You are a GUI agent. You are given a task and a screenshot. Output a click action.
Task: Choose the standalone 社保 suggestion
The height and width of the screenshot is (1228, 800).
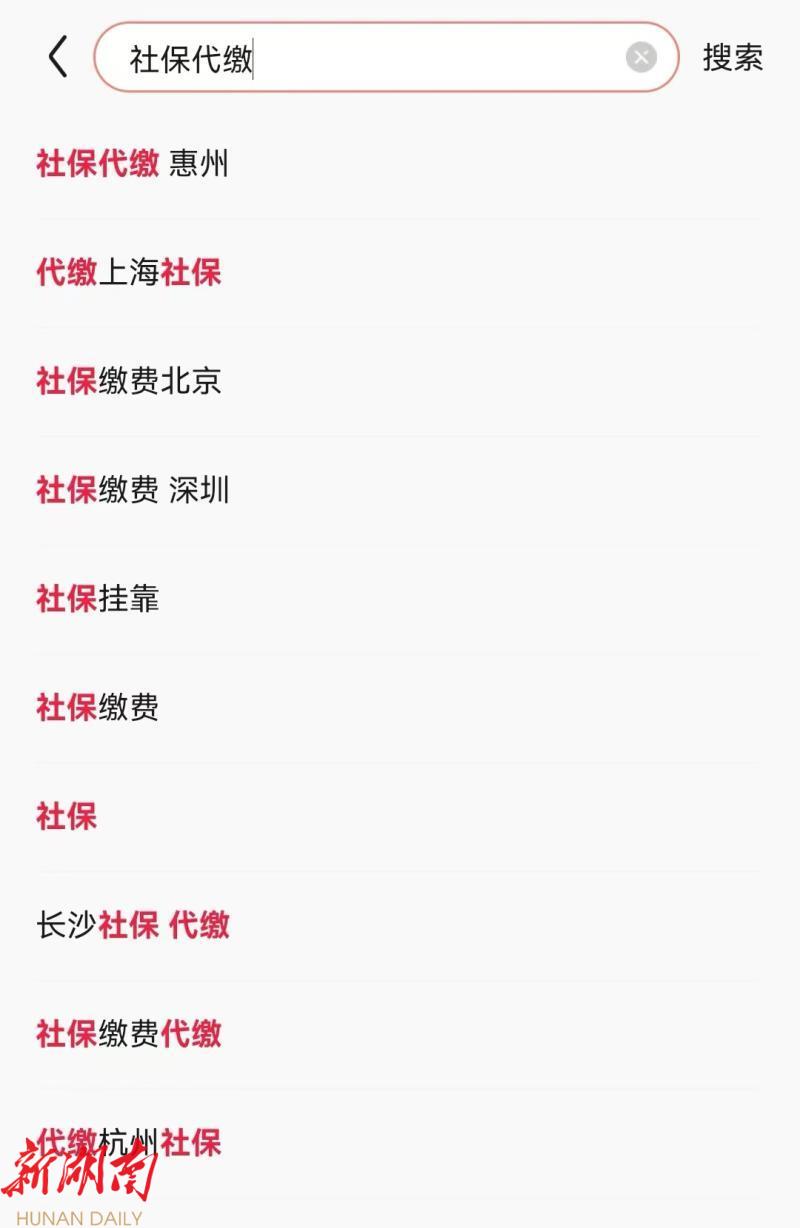(x=67, y=817)
